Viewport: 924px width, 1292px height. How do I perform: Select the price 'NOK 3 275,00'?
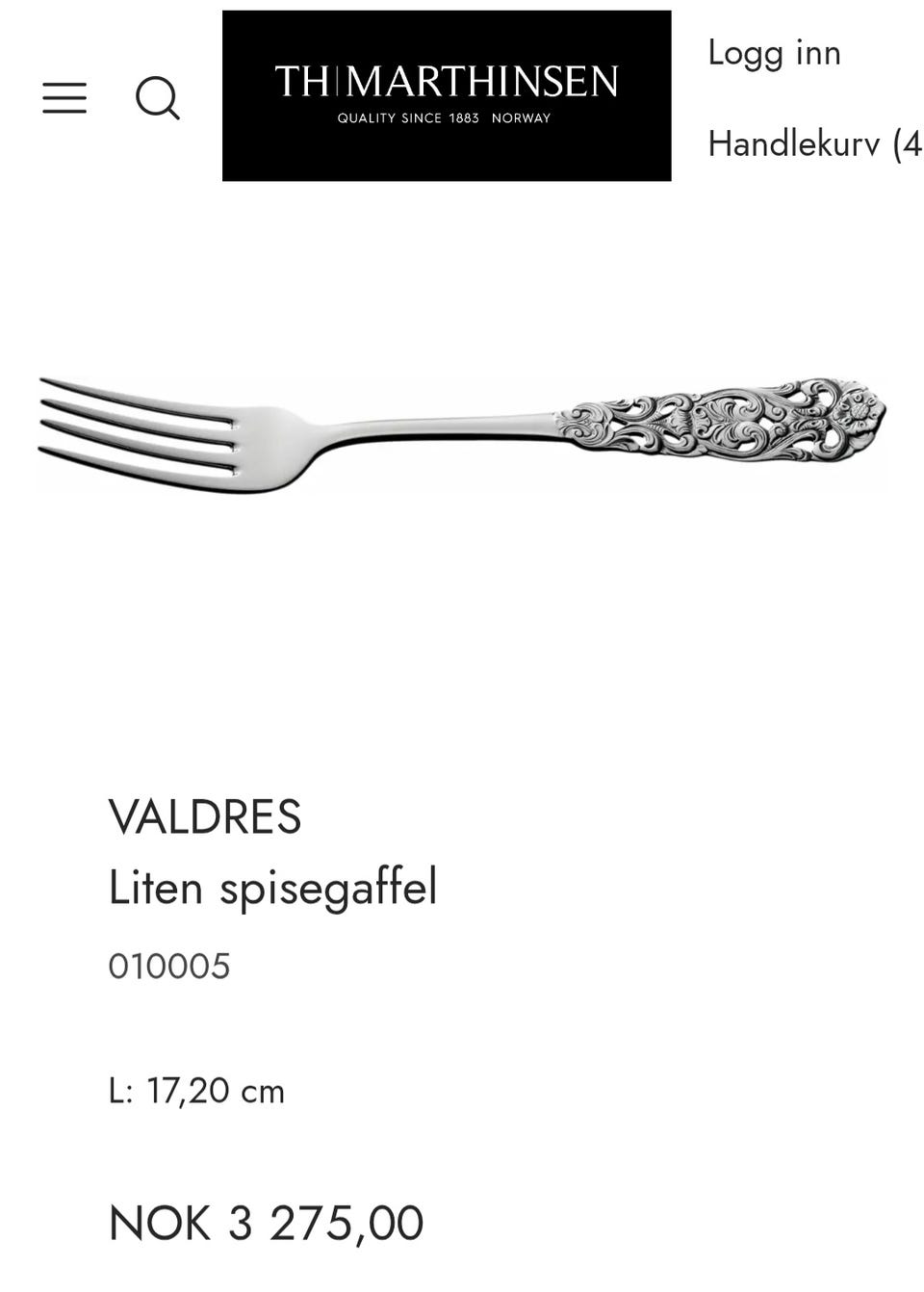tap(267, 1221)
